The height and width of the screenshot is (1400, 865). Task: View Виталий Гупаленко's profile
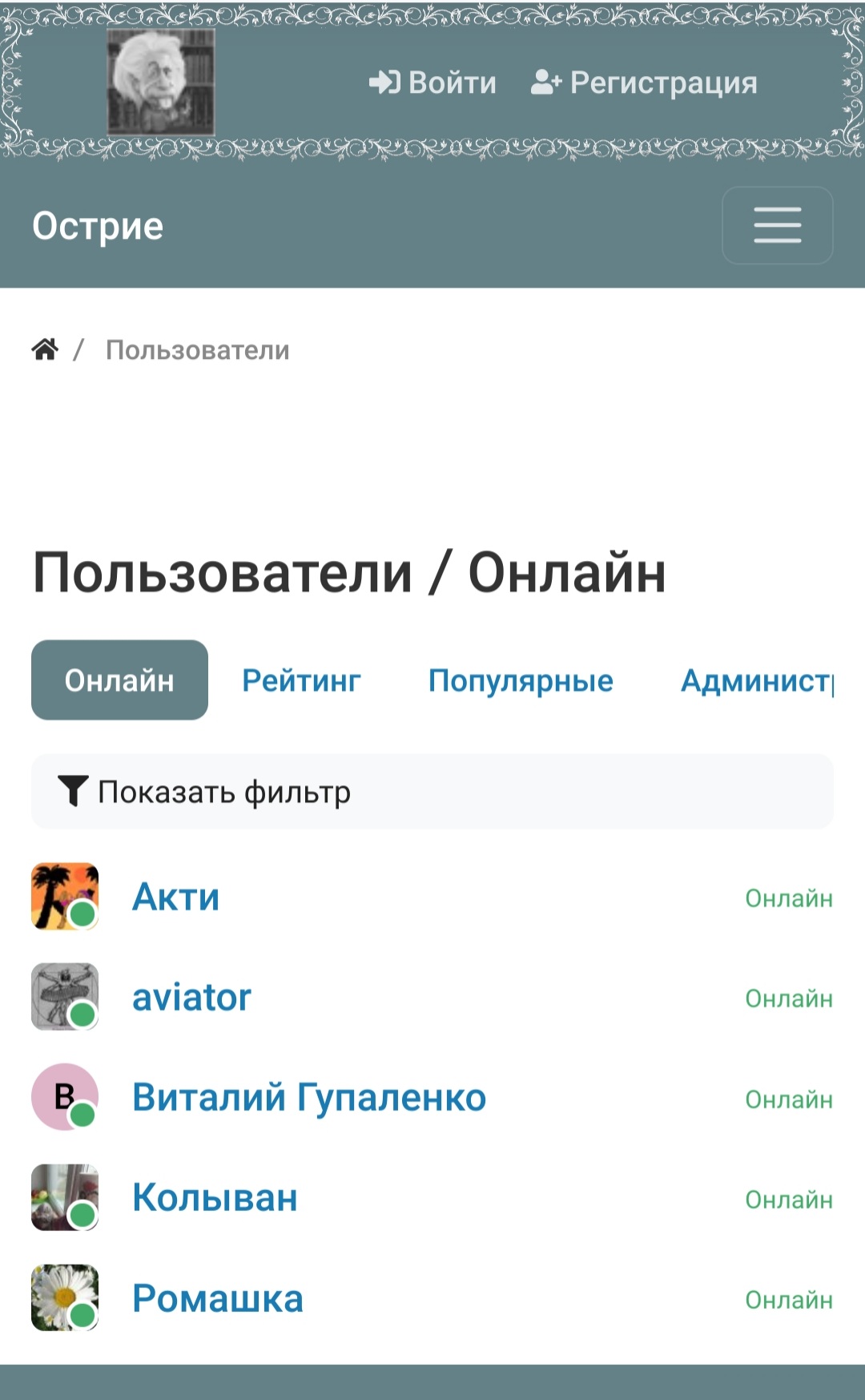(x=309, y=1097)
